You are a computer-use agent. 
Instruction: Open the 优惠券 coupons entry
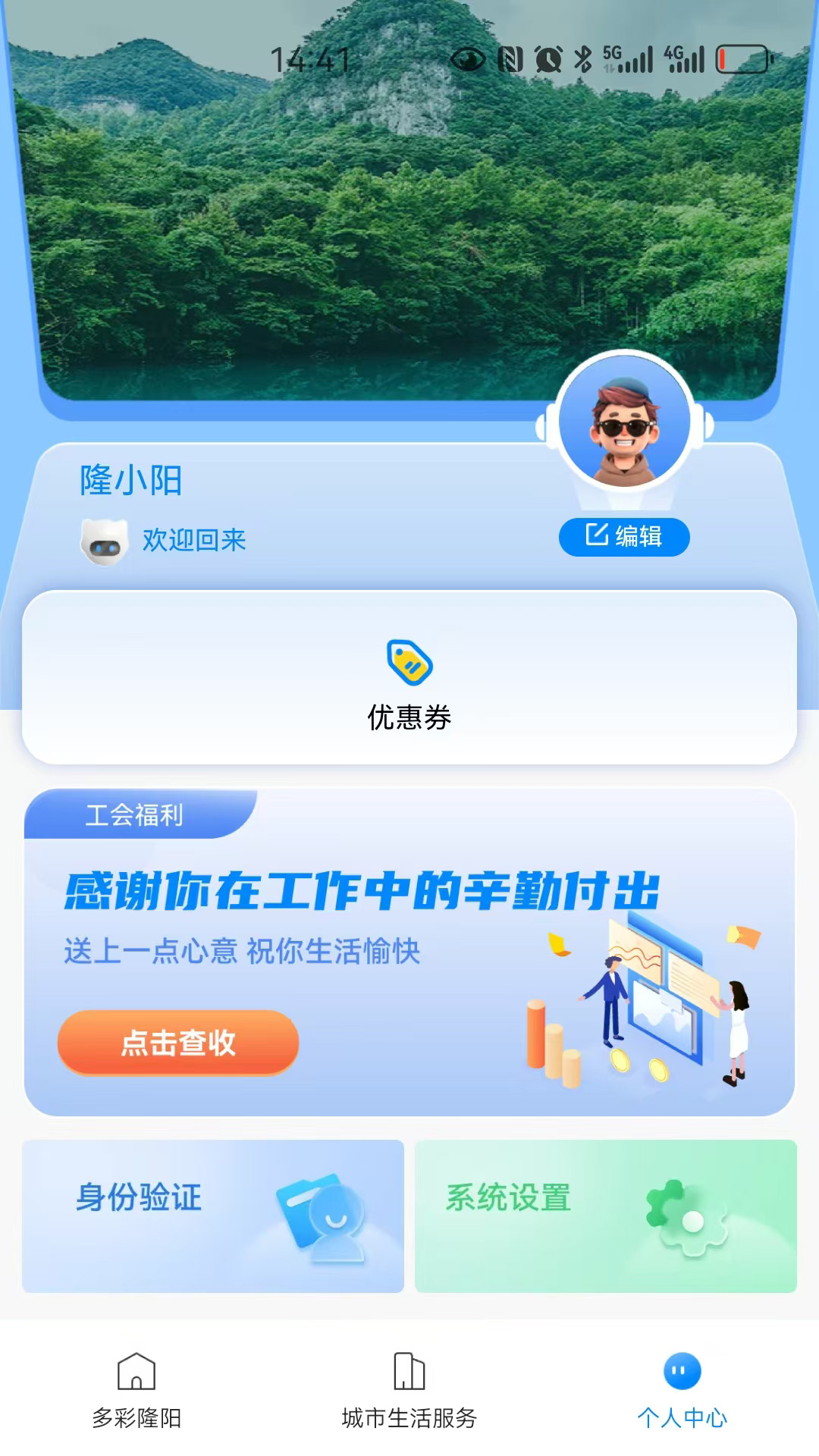[409, 682]
